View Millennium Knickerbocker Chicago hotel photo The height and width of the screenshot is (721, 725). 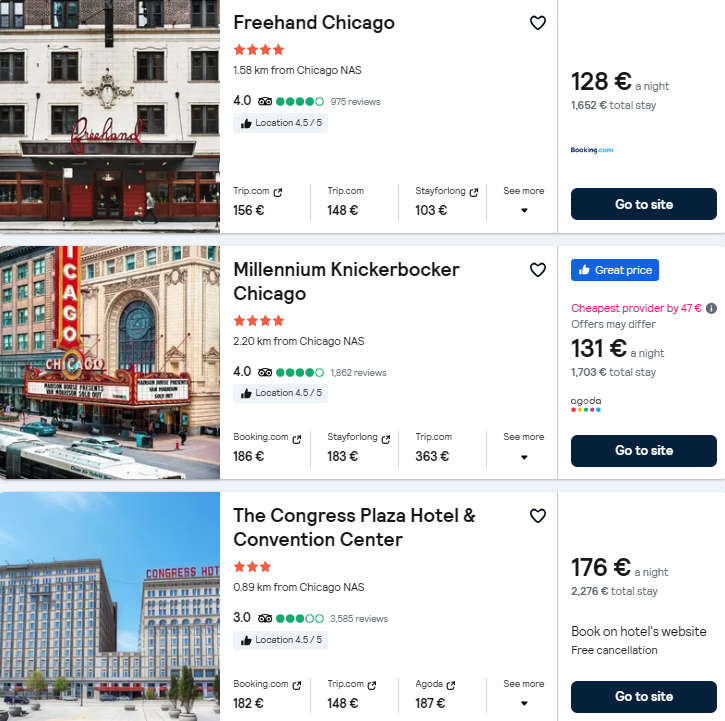pos(110,363)
